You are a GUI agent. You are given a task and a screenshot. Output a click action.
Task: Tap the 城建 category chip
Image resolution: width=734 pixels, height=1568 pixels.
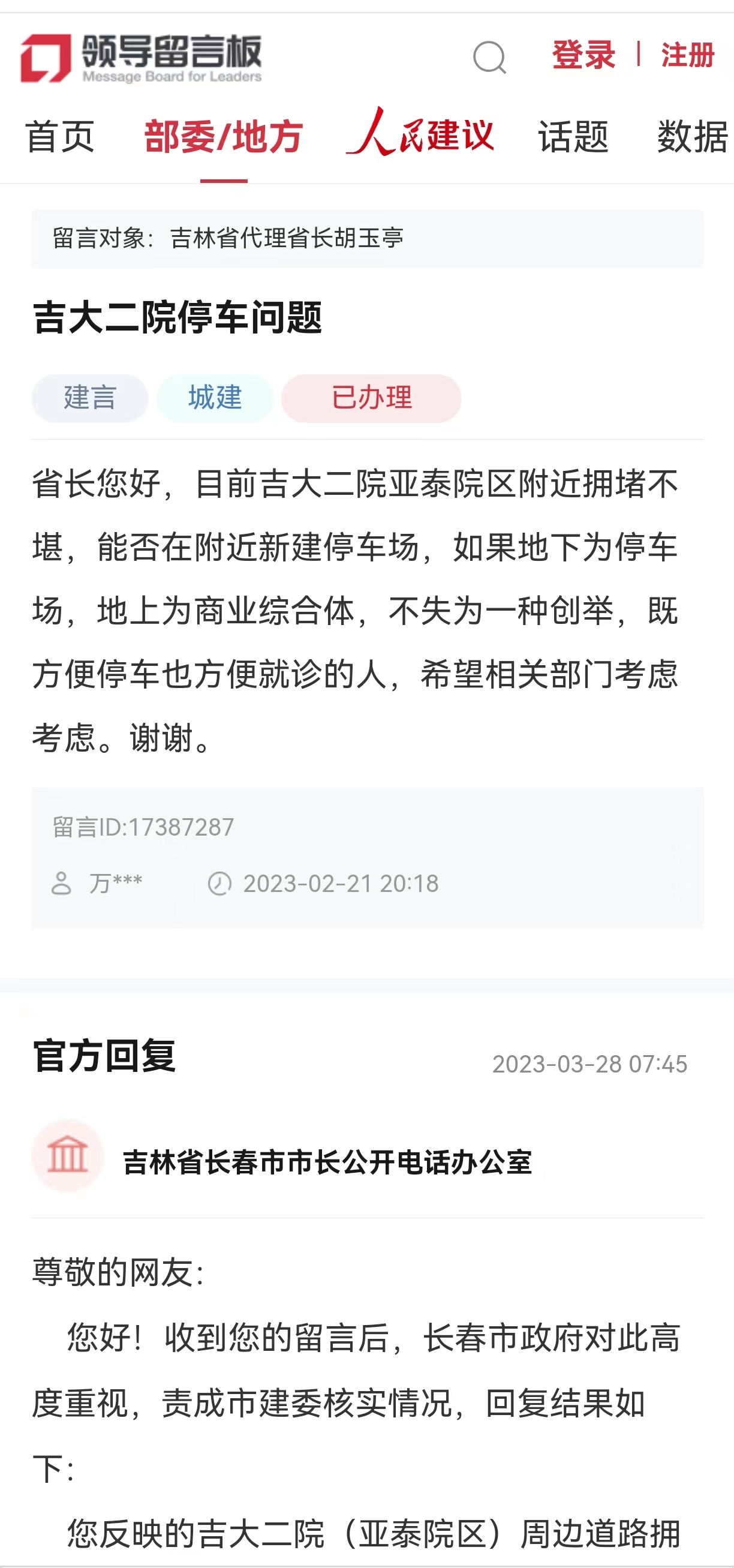(x=215, y=398)
